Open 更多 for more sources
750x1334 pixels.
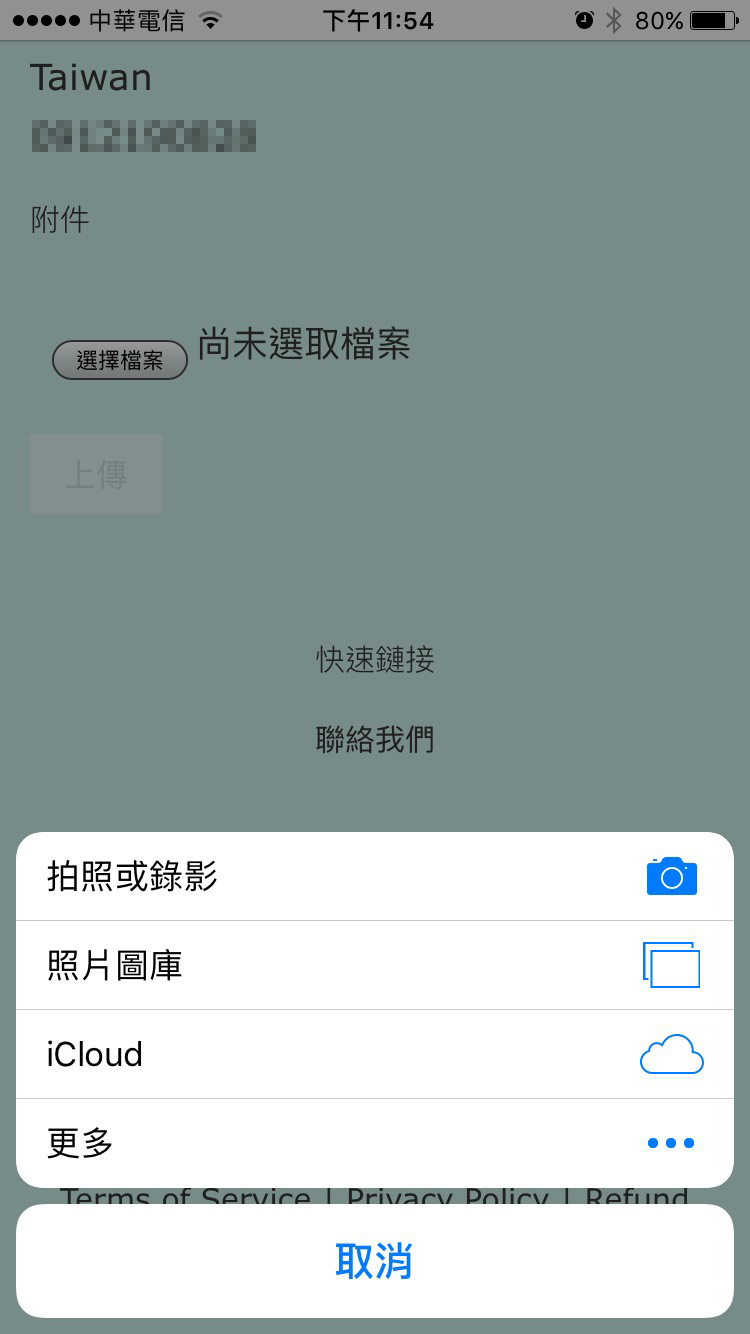pyautogui.click(x=375, y=1143)
